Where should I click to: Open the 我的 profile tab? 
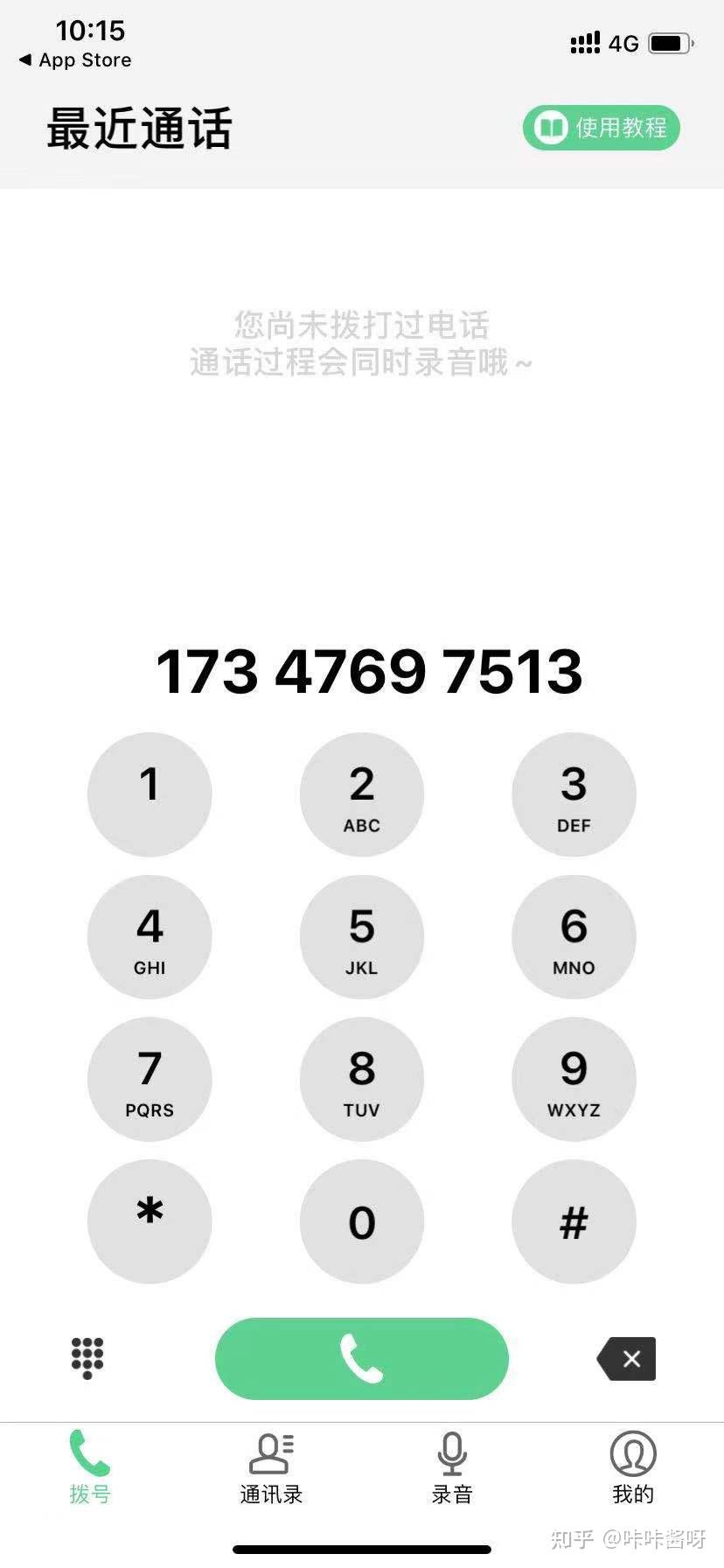[633, 1466]
